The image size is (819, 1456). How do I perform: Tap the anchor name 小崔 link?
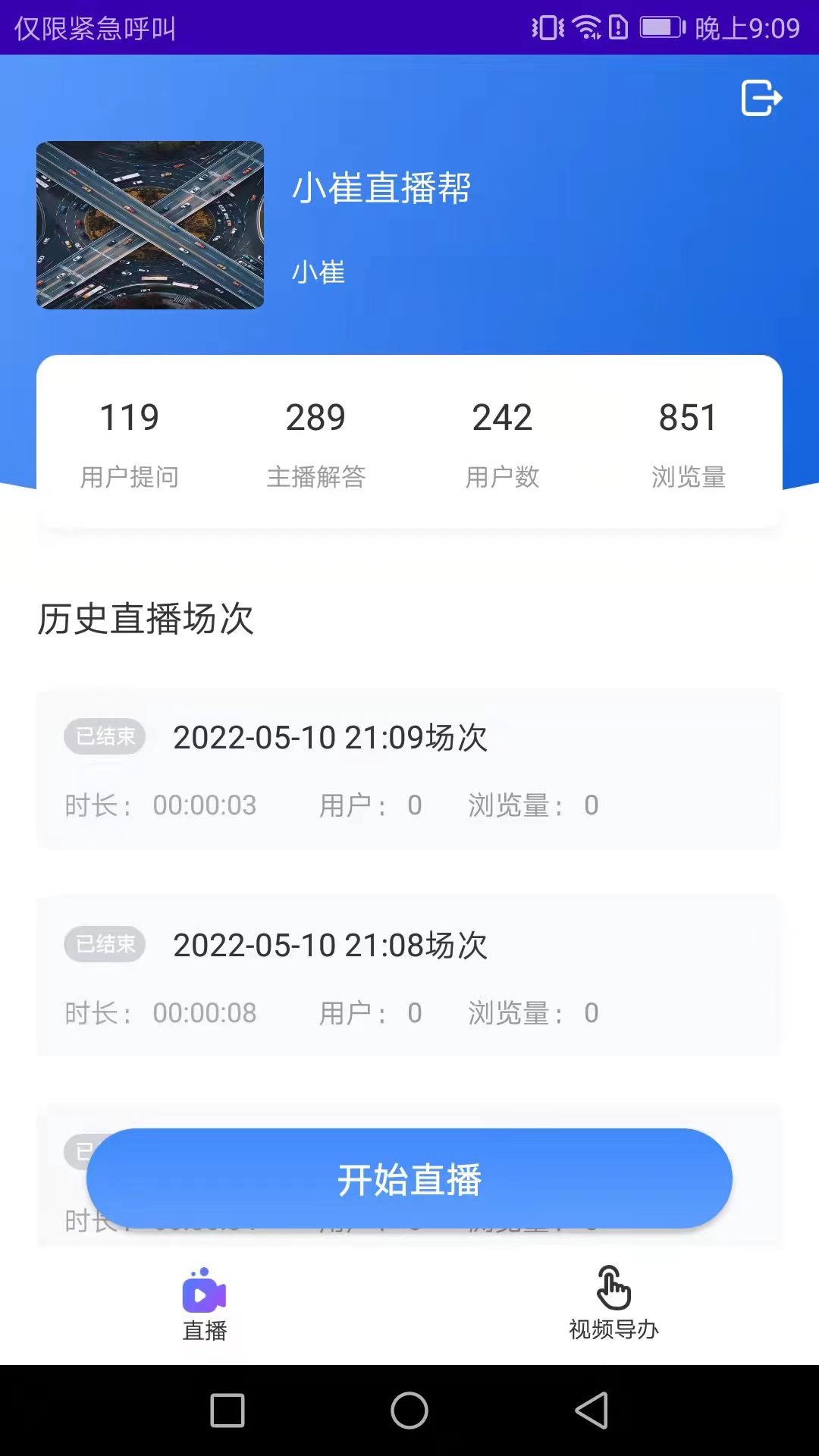(318, 272)
